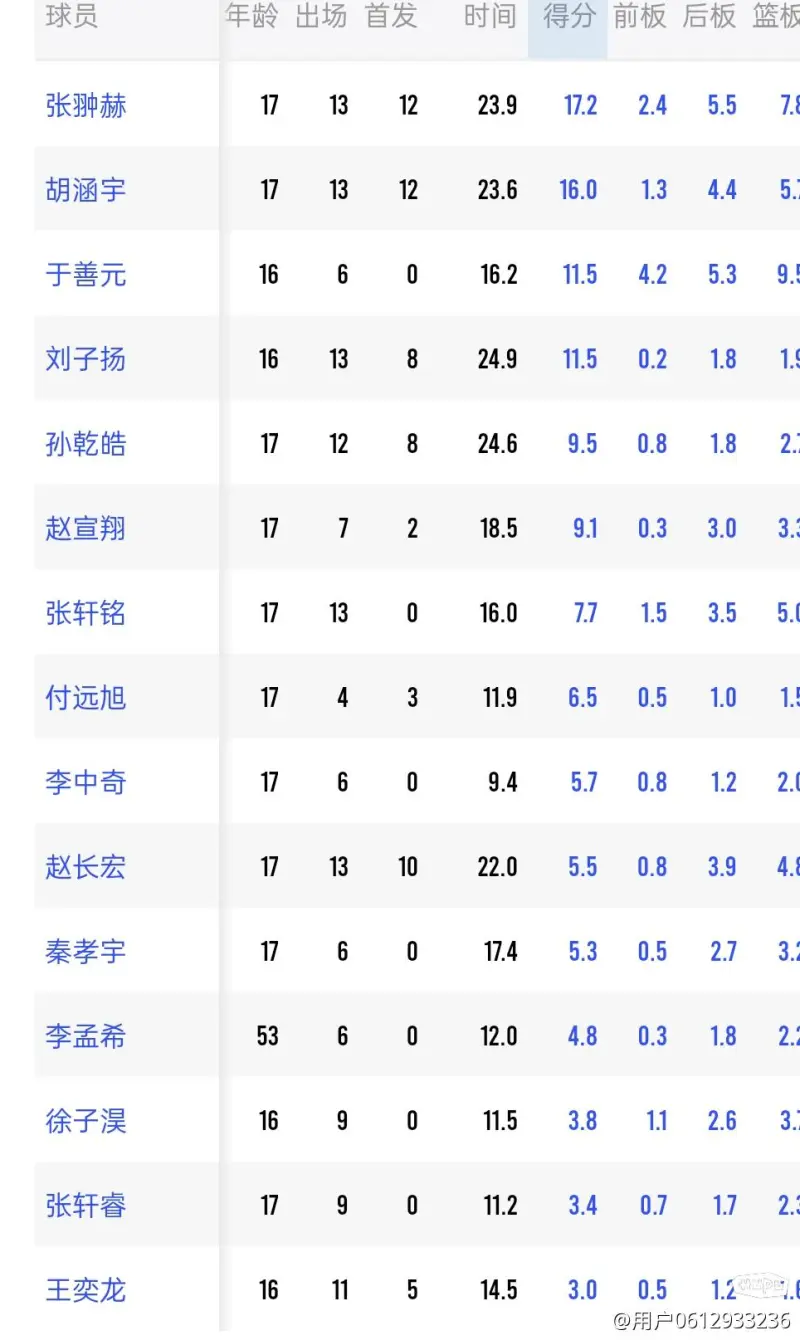Sort table by the 时间 column
The height and width of the screenshot is (1340, 800).
[x=490, y=16]
